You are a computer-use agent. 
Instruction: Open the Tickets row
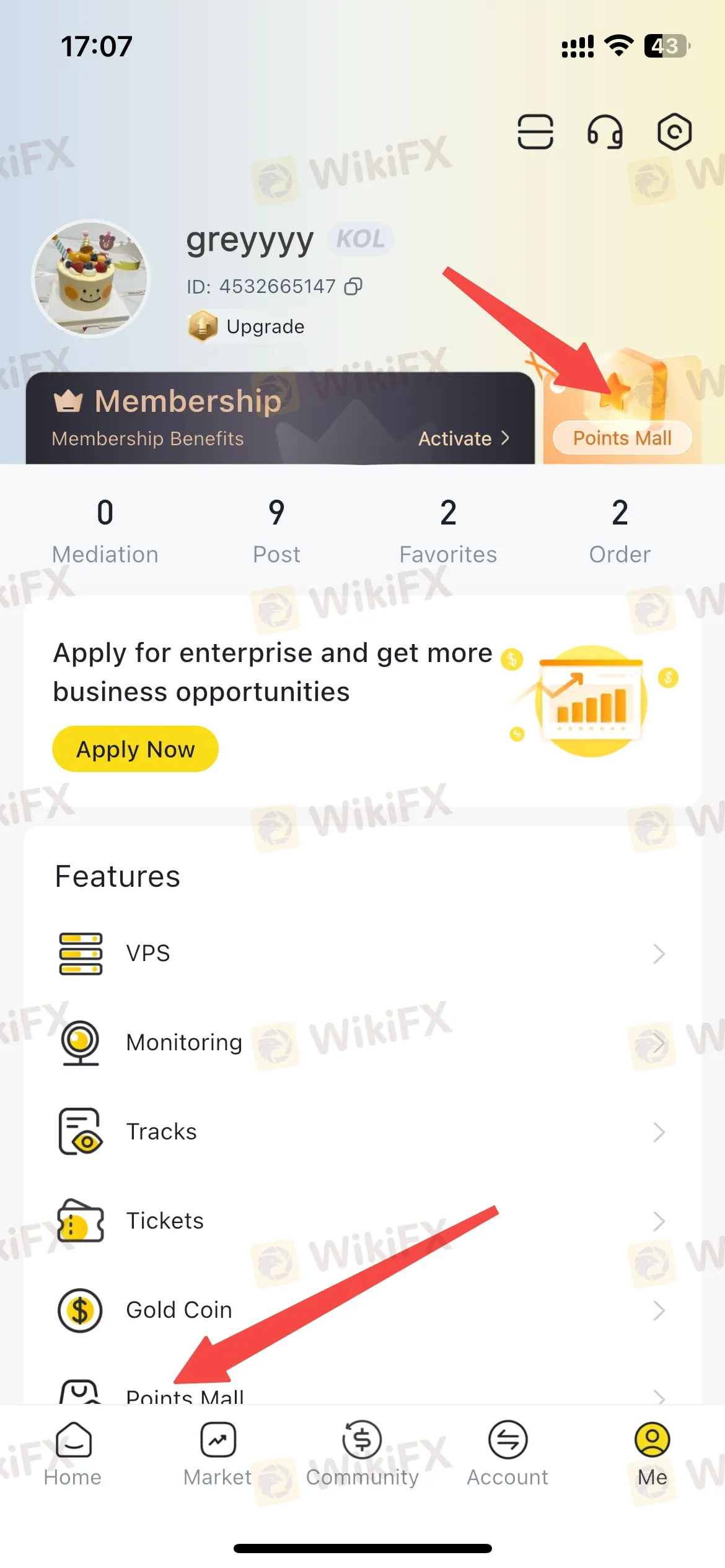(x=362, y=1221)
